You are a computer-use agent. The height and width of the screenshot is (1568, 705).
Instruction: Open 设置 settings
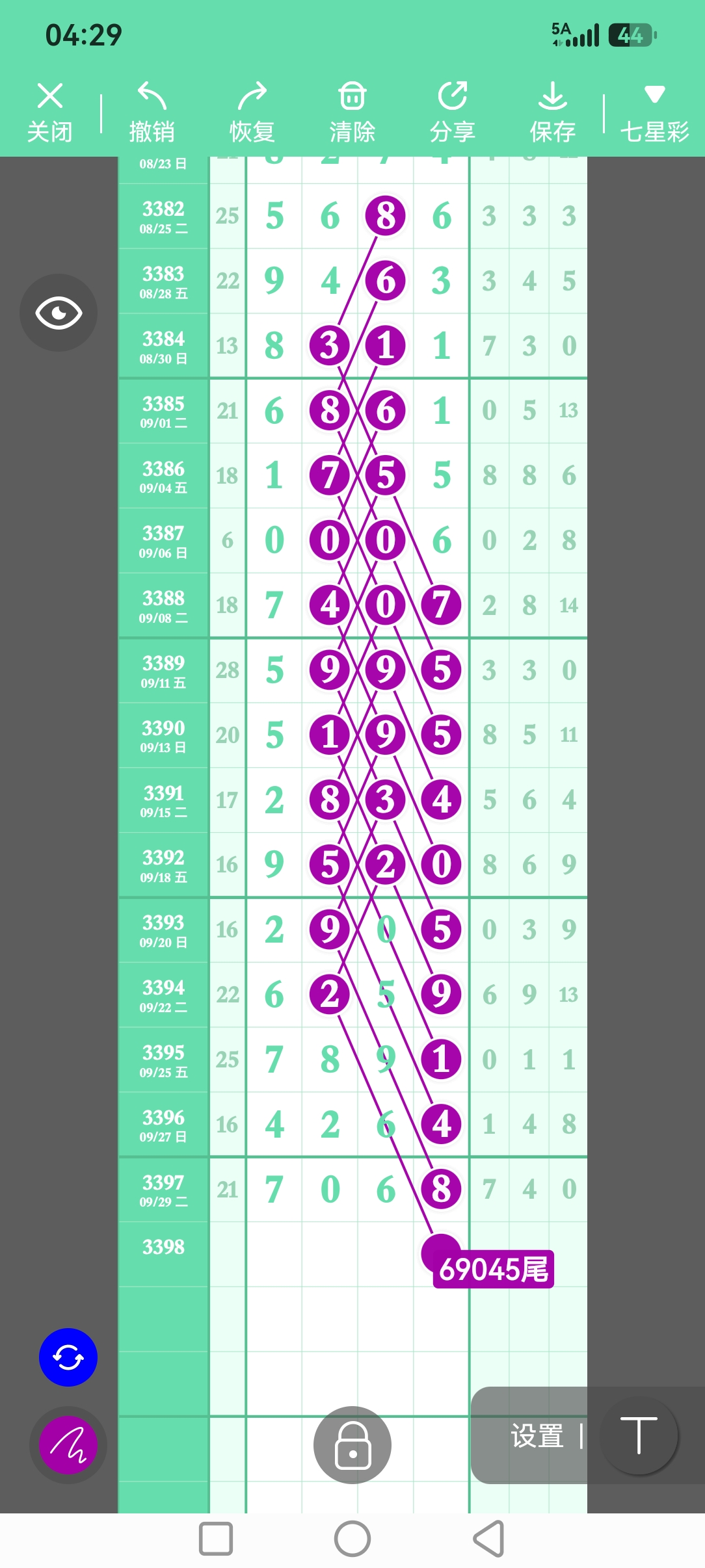coord(537,1436)
